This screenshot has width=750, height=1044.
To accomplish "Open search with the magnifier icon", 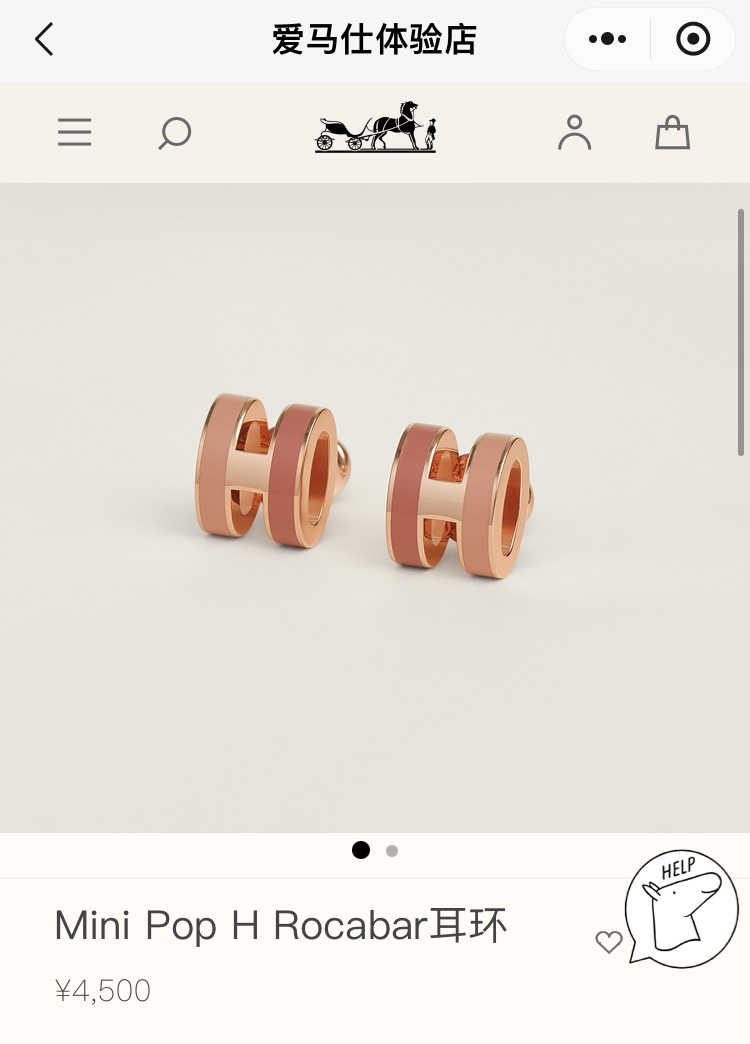I will coord(175,133).
